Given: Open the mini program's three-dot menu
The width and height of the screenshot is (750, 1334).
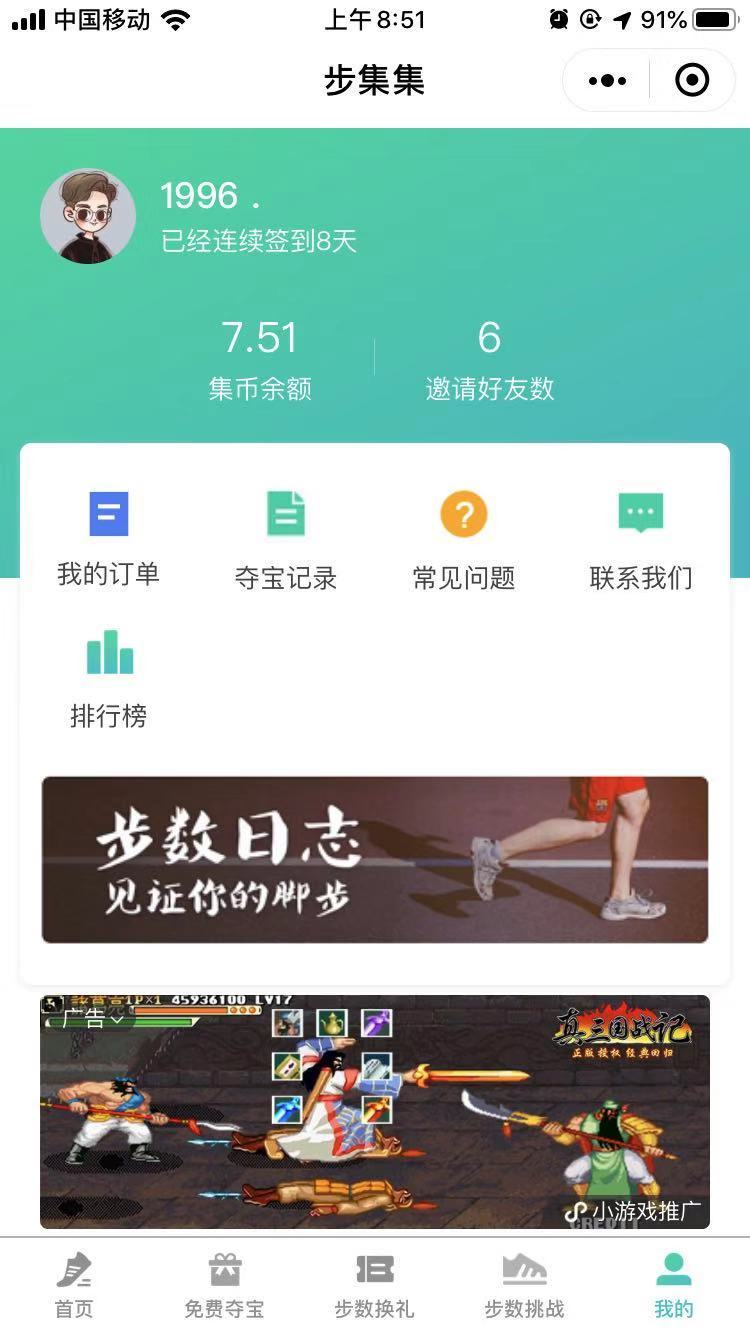Looking at the screenshot, I should [x=608, y=80].
